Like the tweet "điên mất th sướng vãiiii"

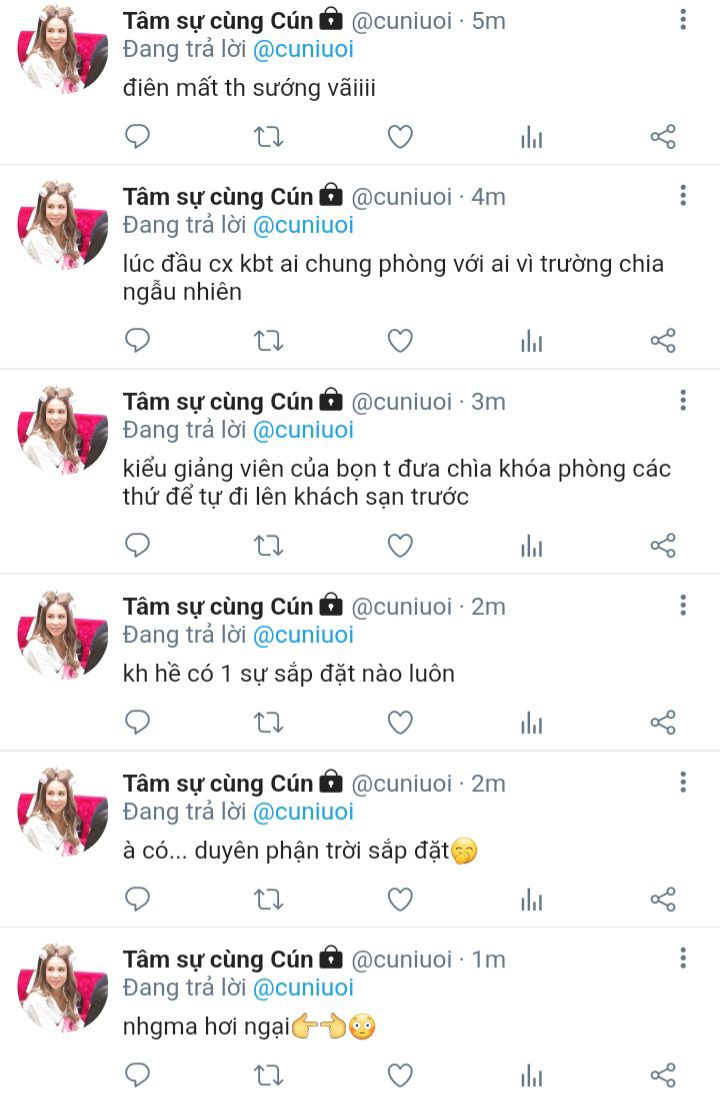[400, 137]
